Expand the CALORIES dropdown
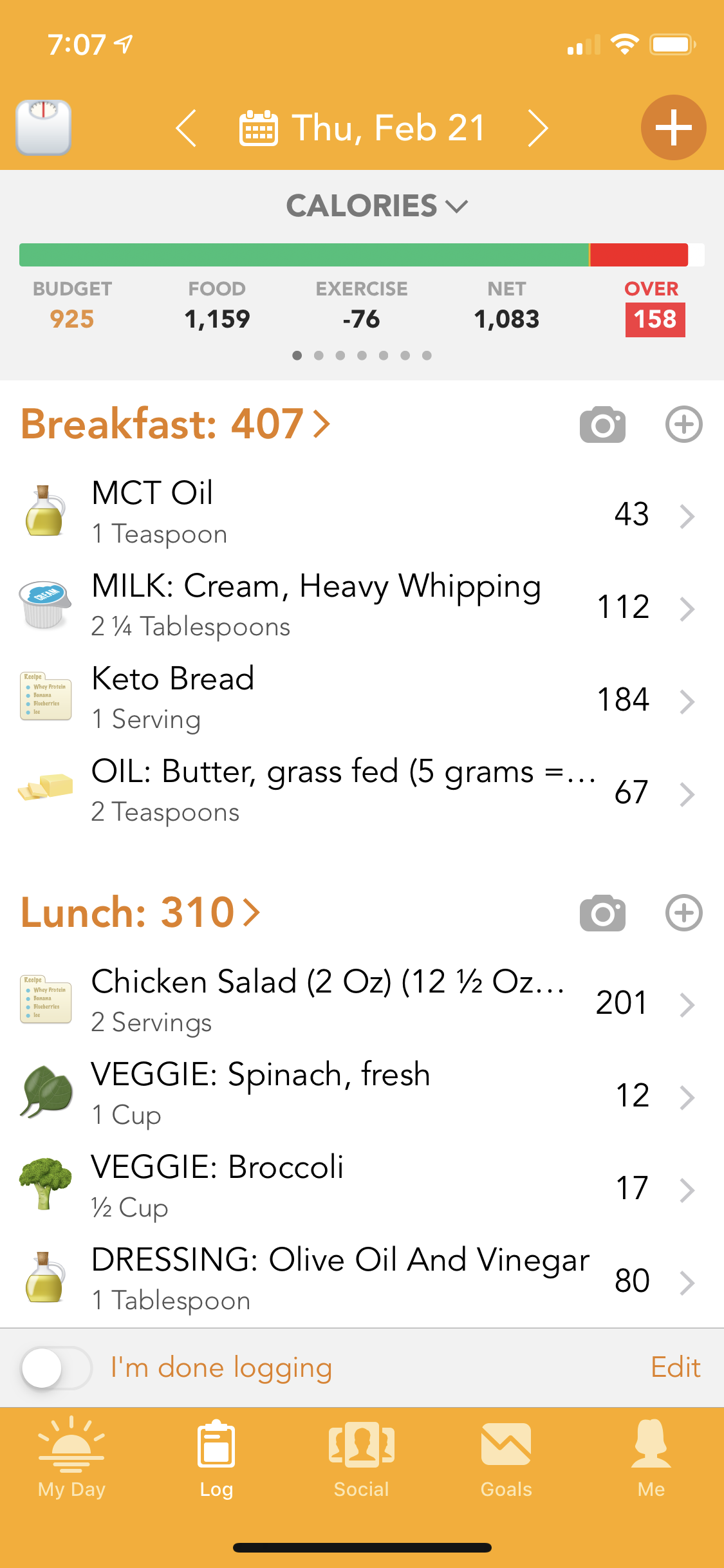The height and width of the screenshot is (1568, 724). tap(377, 206)
